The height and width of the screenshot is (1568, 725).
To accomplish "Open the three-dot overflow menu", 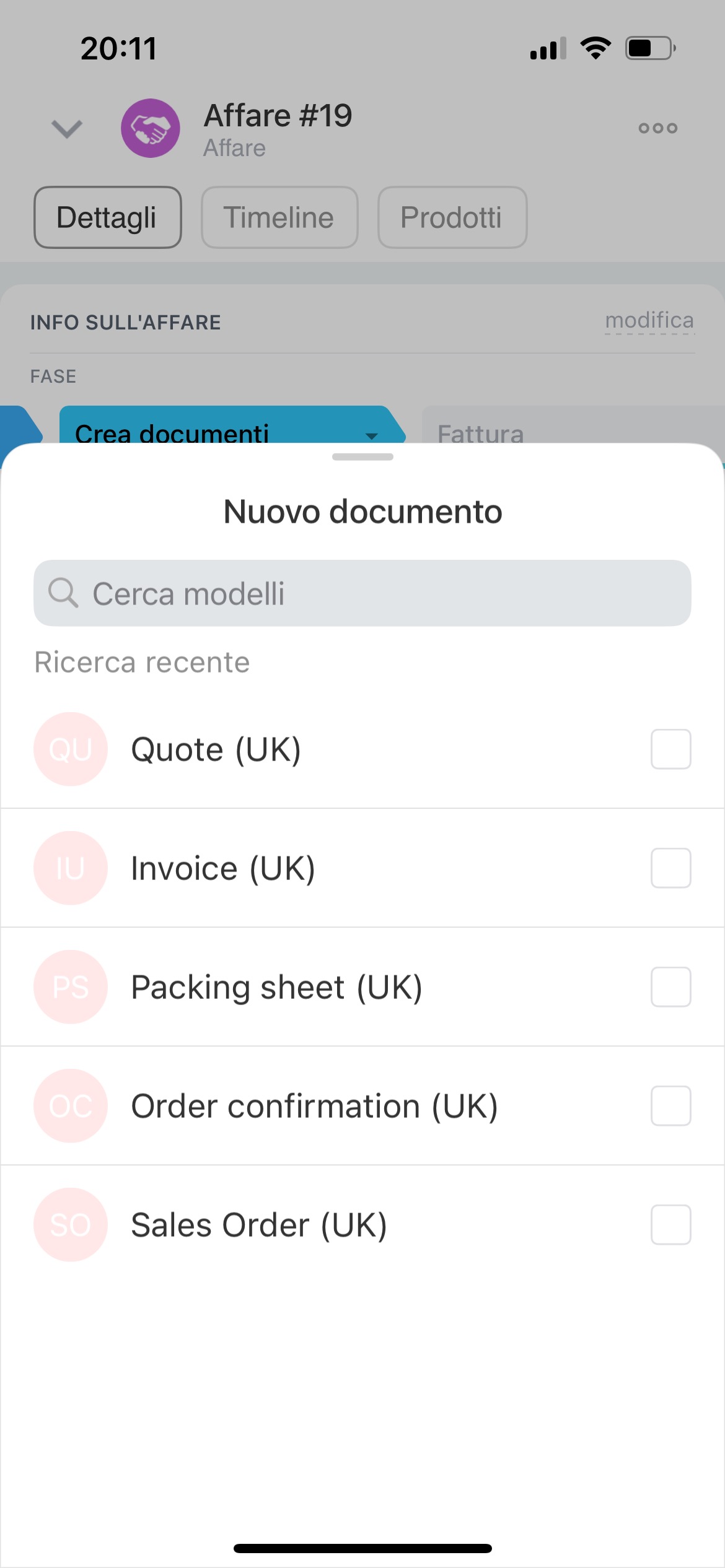I will coord(657,128).
